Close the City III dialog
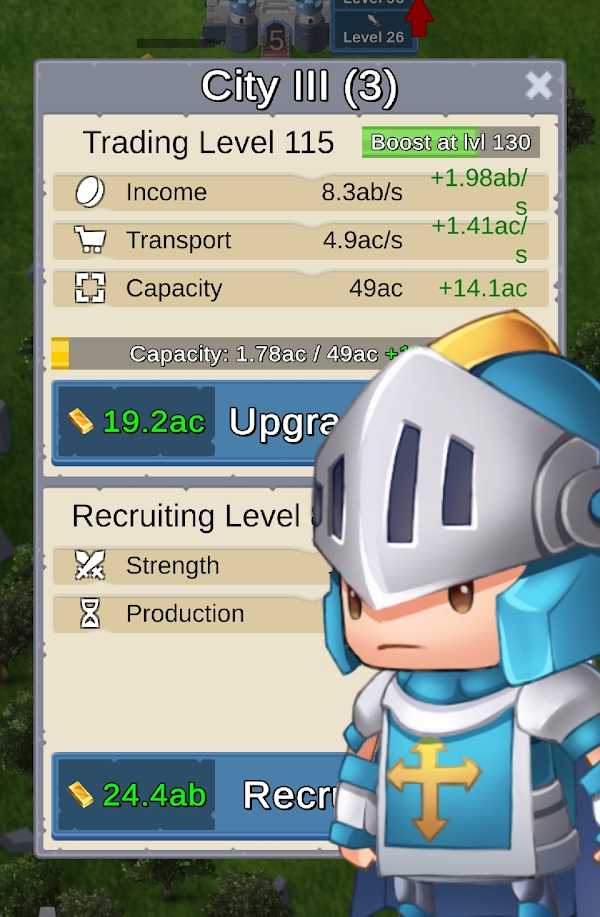Viewport: 600px width, 917px height. (538, 86)
